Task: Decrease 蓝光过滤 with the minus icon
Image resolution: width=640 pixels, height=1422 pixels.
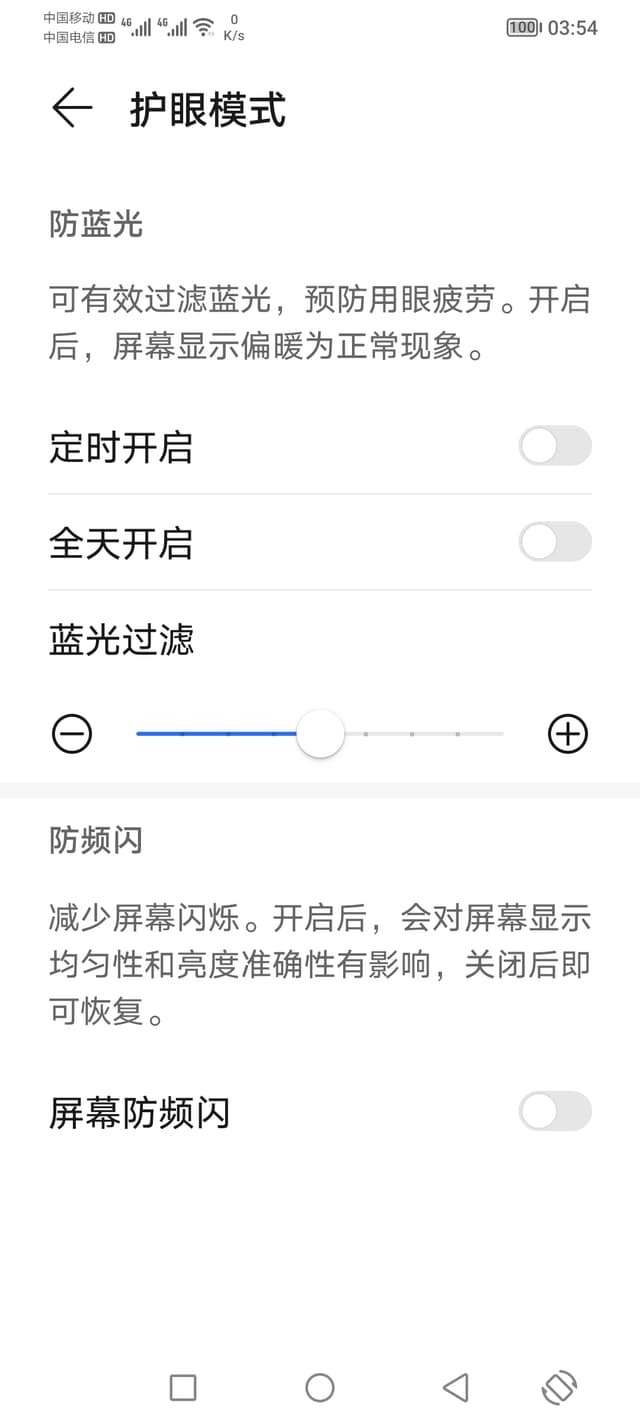Action: point(72,734)
